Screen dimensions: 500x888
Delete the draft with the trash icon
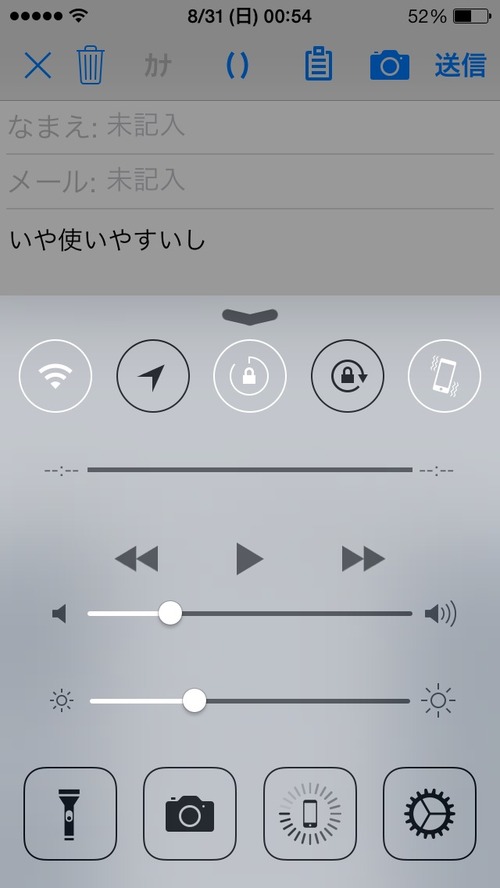pyautogui.click(x=91, y=66)
